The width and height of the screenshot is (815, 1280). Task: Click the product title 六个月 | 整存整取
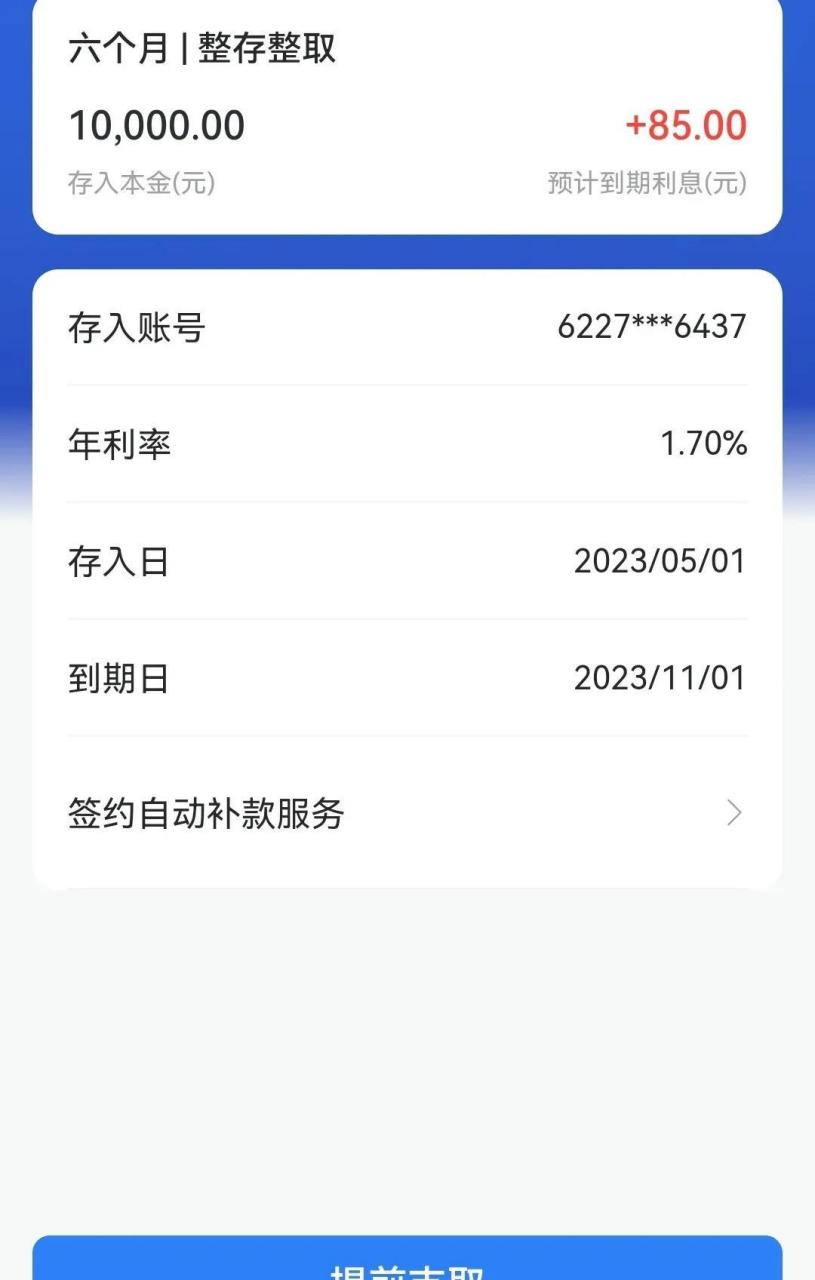pyautogui.click(x=202, y=48)
